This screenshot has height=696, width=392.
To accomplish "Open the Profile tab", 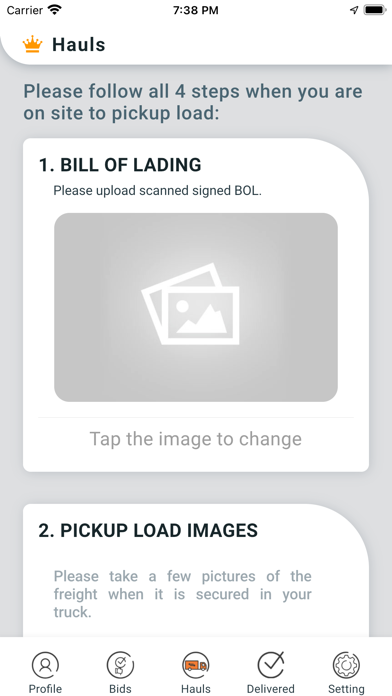I will [x=45, y=672].
